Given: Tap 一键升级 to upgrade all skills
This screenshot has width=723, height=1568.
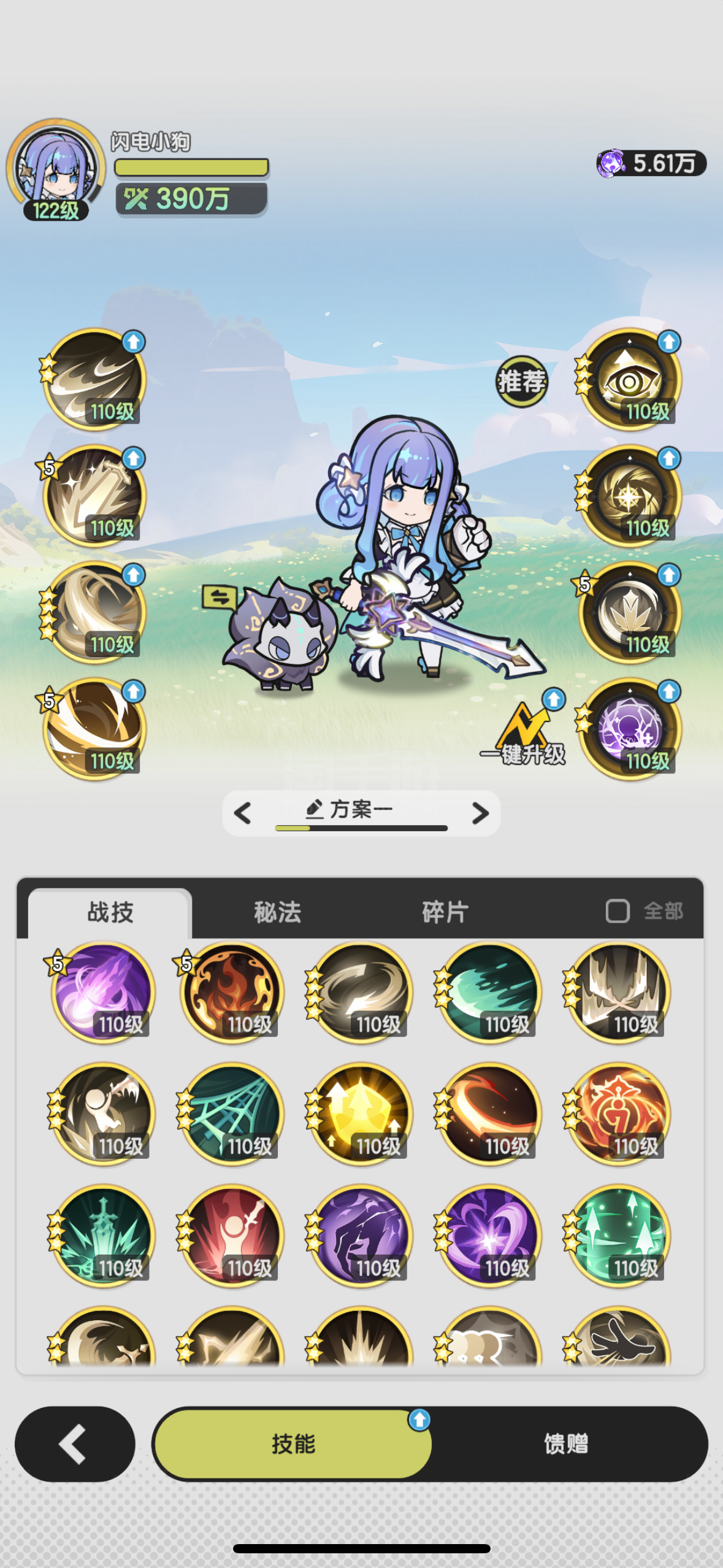Looking at the screenshot, I should (x=523, y=732).
